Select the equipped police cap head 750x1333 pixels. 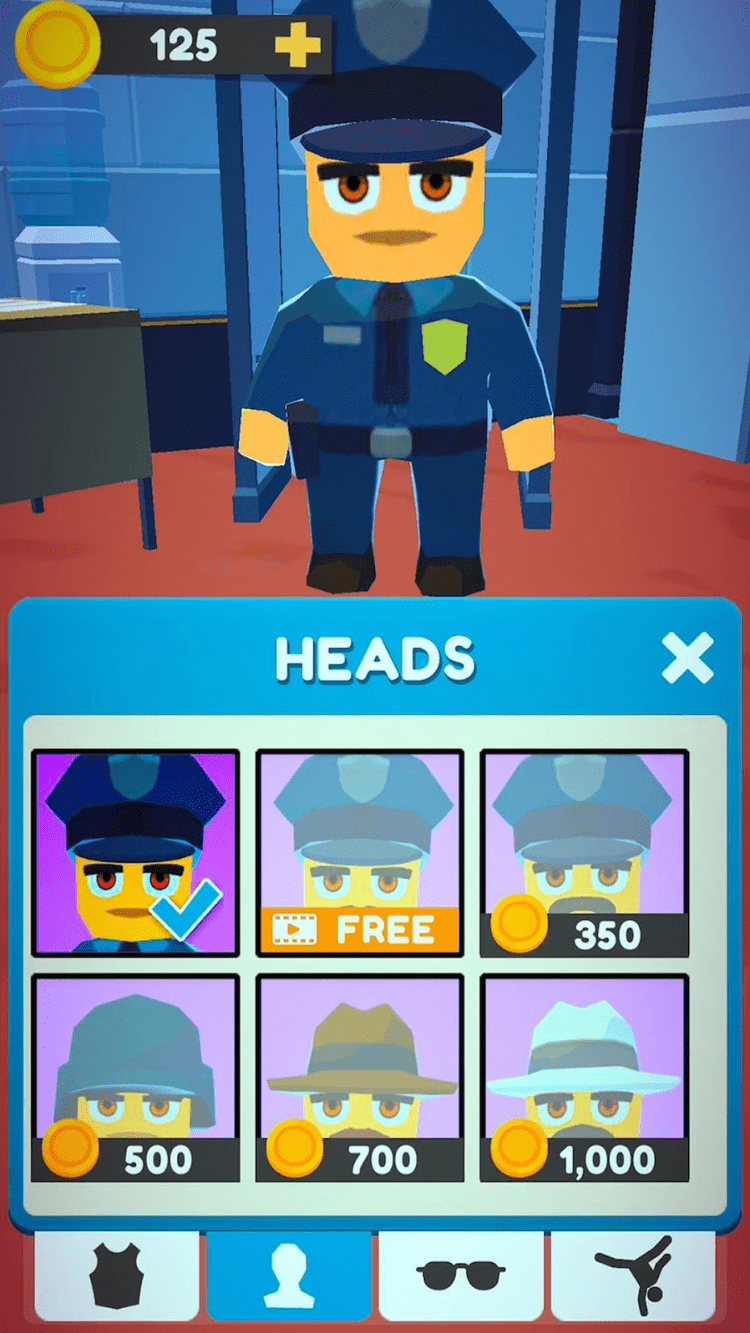(135, 853)
